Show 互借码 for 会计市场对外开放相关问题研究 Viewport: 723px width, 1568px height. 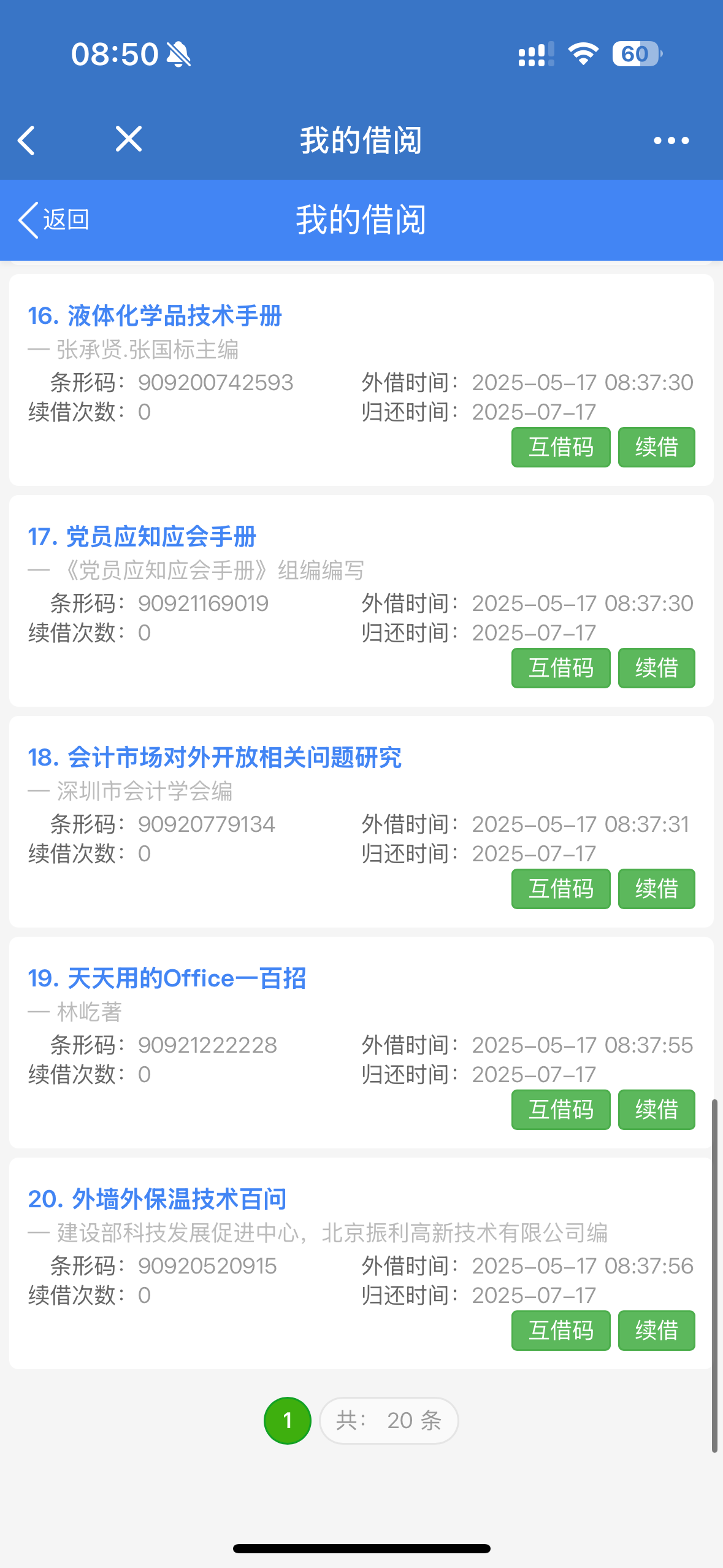(x=560, y=889)
